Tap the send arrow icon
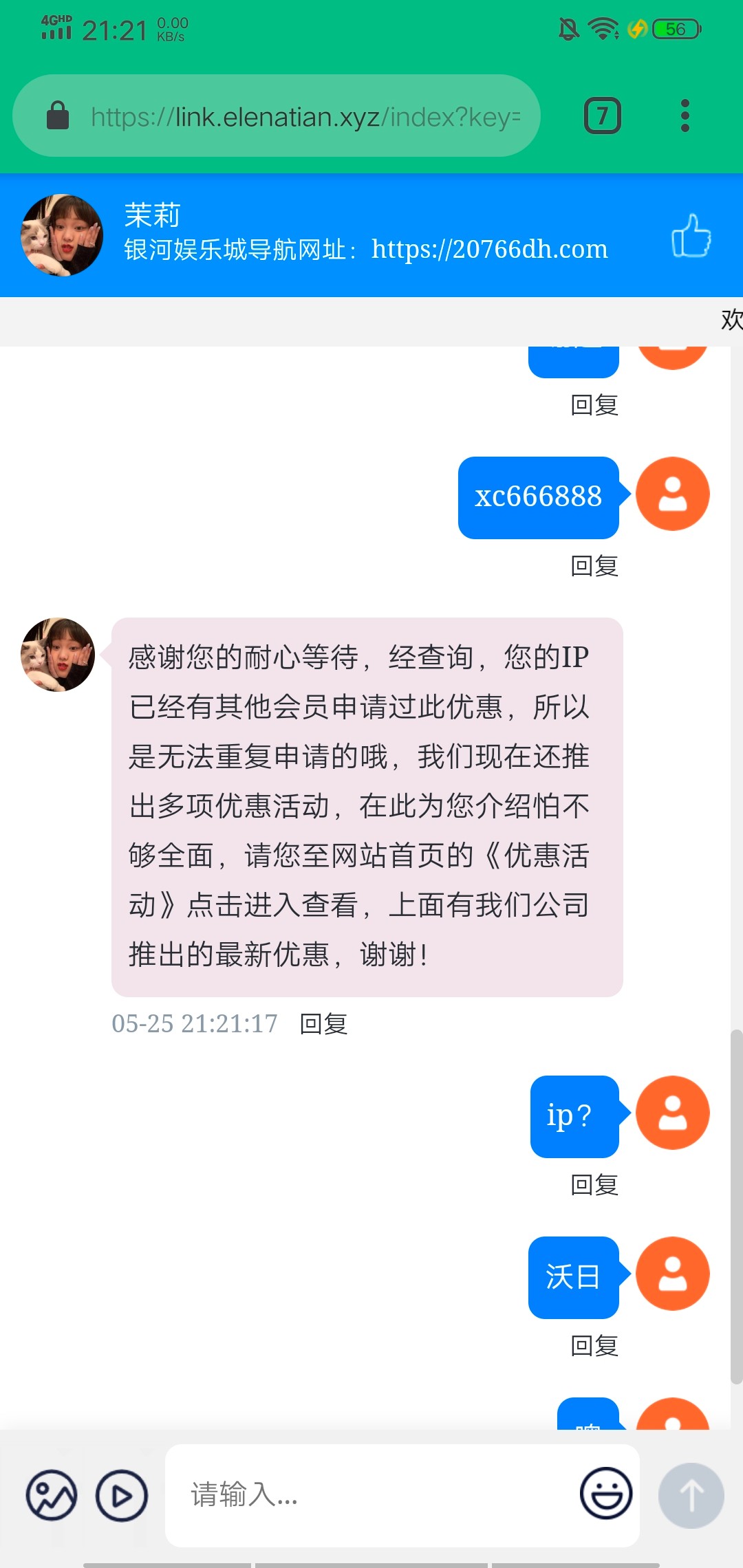This screenshot has height=1568, width=743. (691, 1494)
